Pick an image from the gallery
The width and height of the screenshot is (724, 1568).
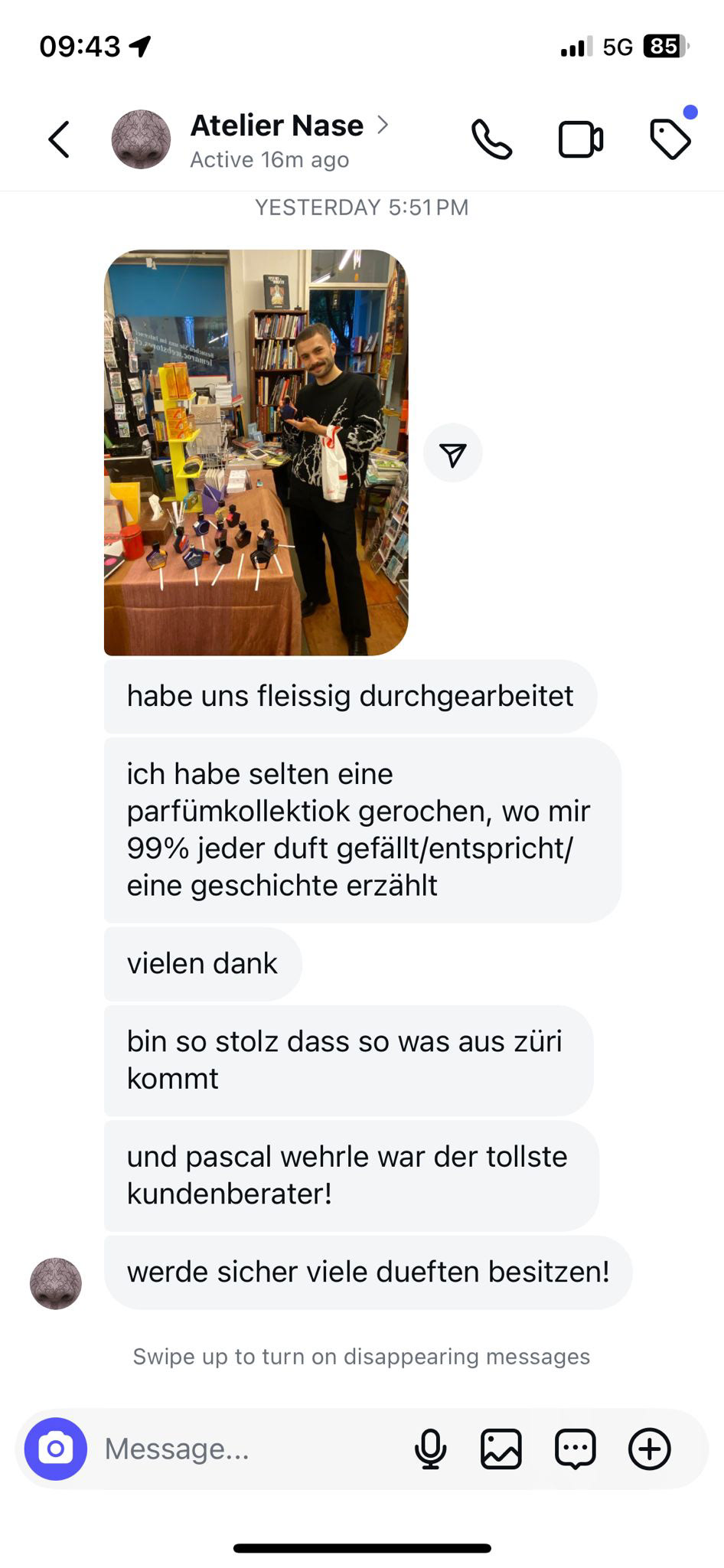click(501, 1449)
